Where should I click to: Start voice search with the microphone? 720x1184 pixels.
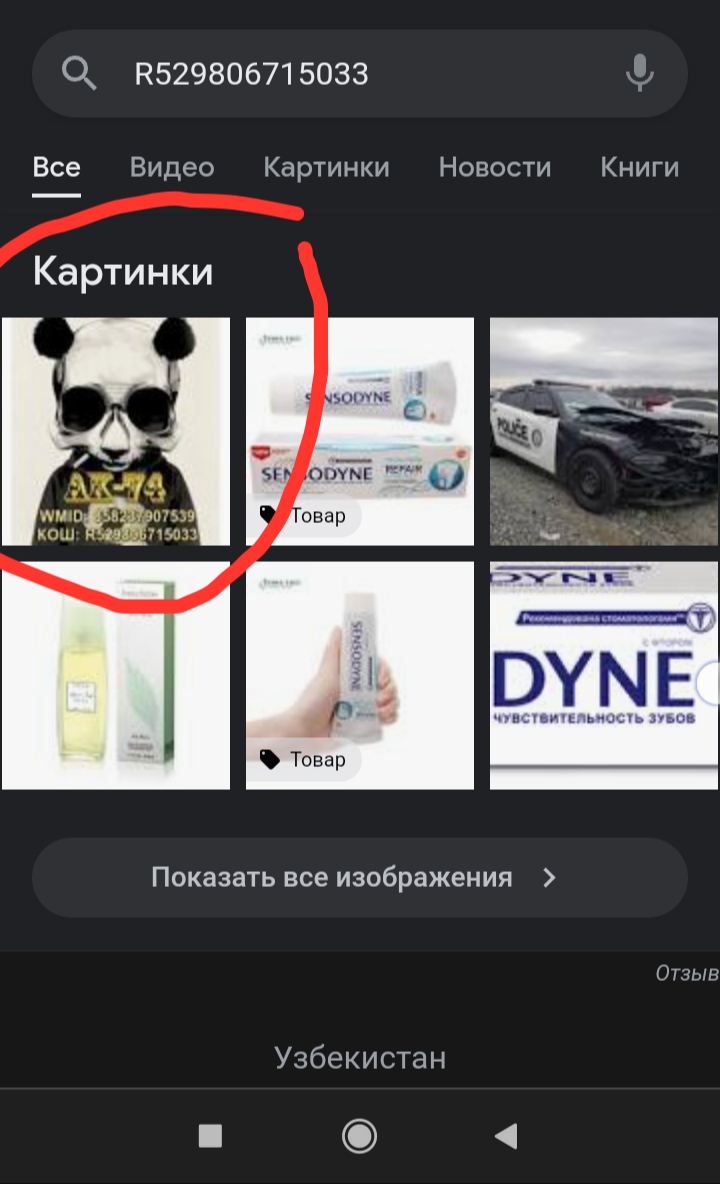(639, 73)
